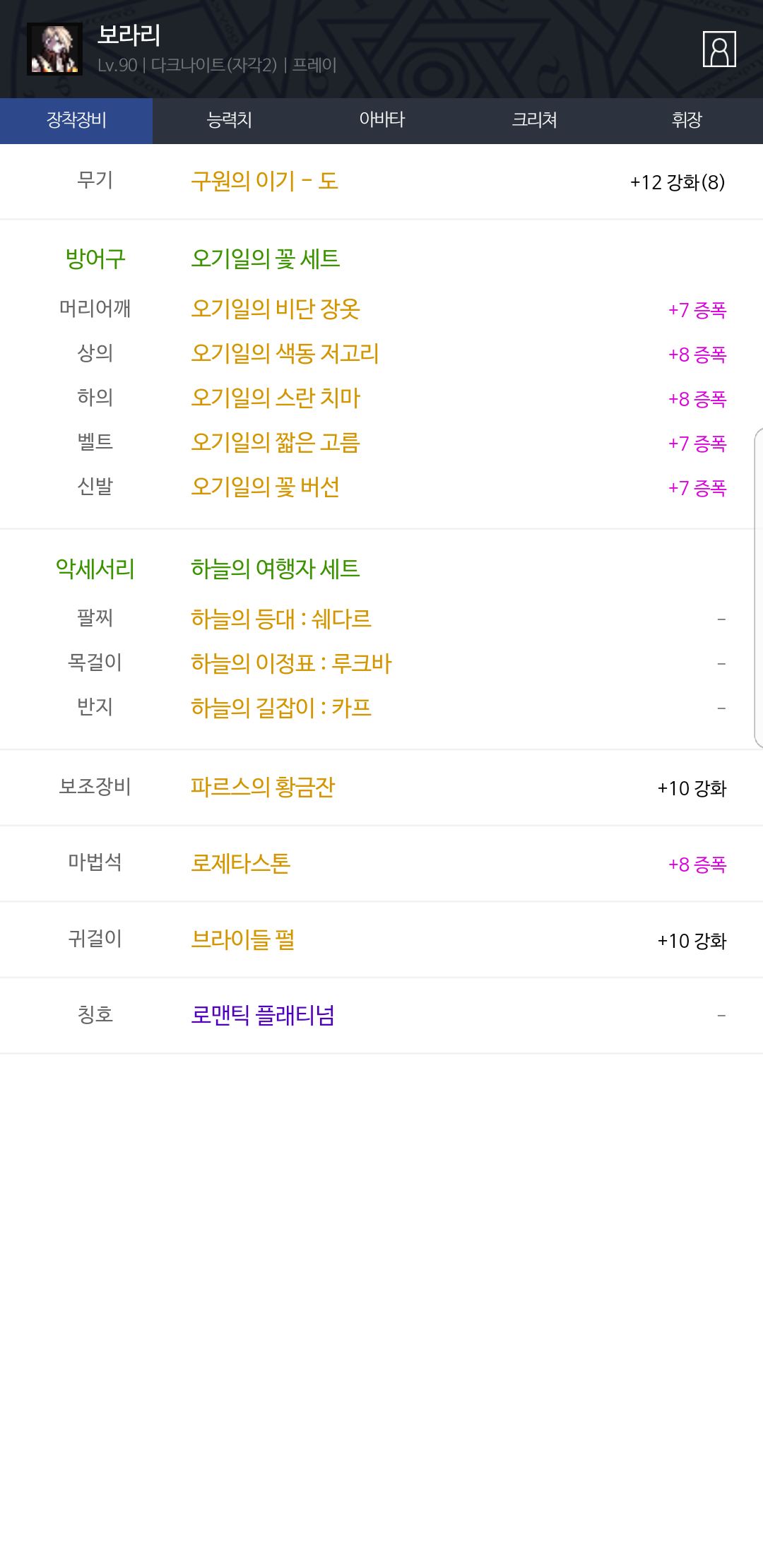View 로제타스톤 magic stone
763x1568 pixels.
[x=240, y=863]
